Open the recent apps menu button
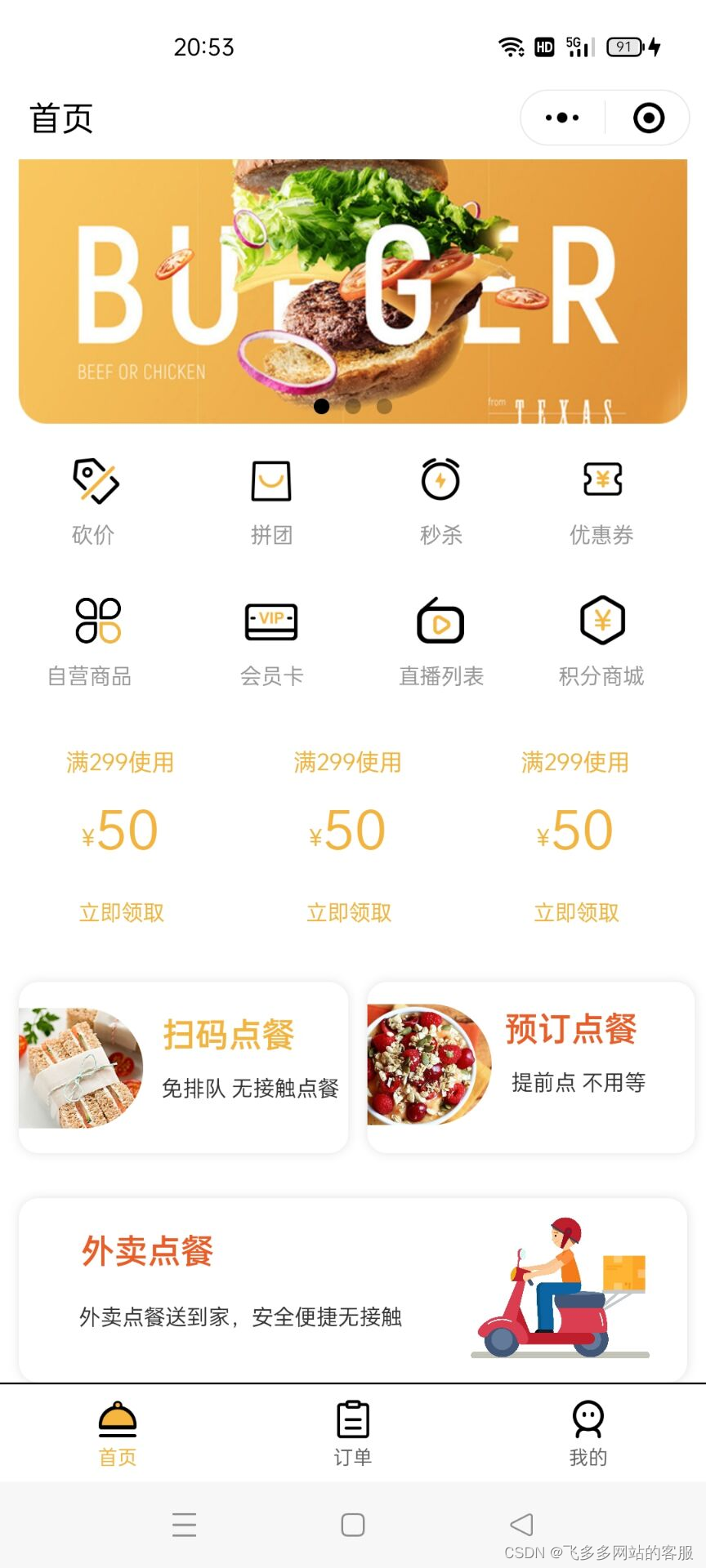The height and width of the screenshot is (1568, 706). (x=185, y=1524)
